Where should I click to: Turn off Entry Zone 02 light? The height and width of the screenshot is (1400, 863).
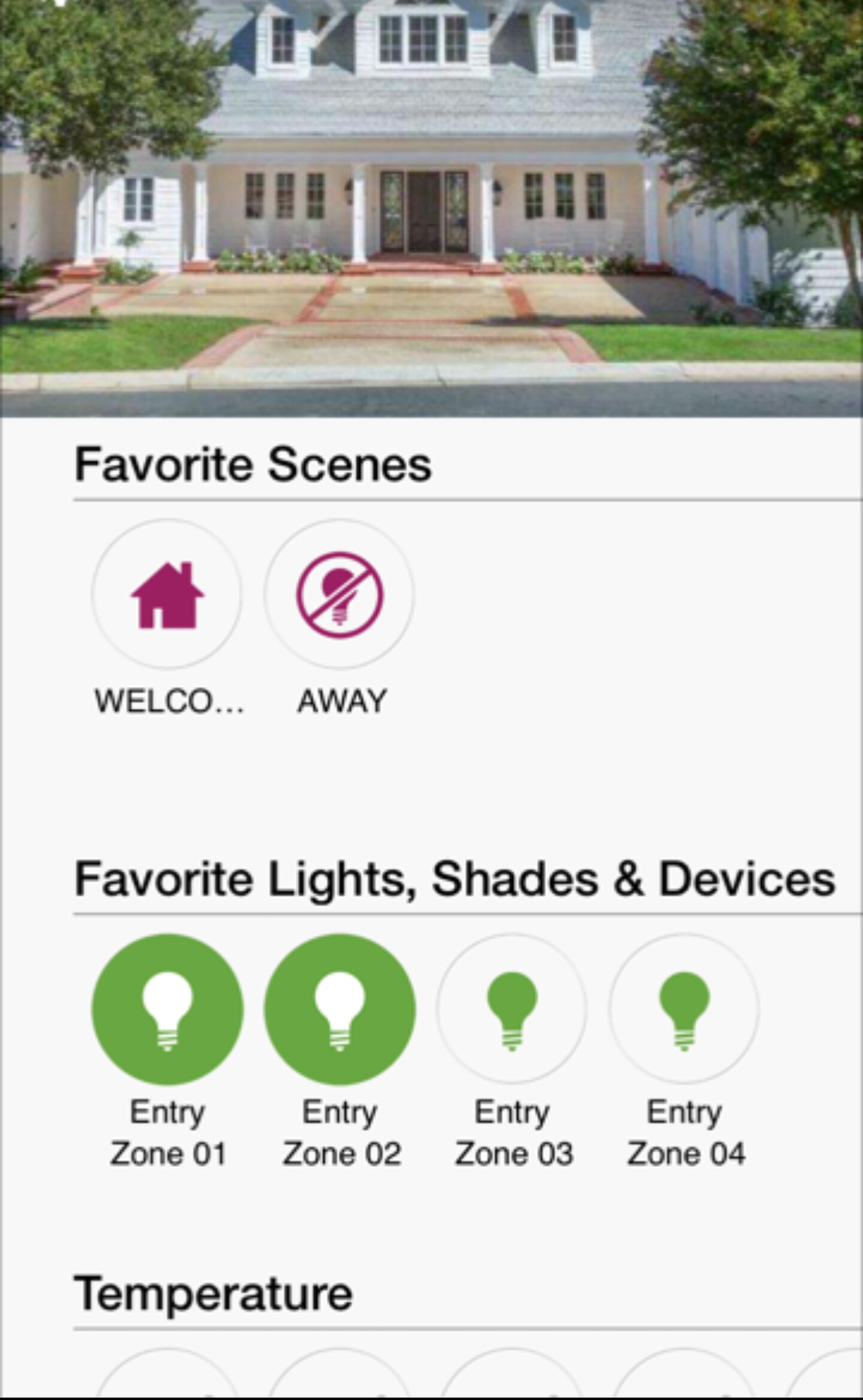pyautogui.click(x=340, y=1009)
